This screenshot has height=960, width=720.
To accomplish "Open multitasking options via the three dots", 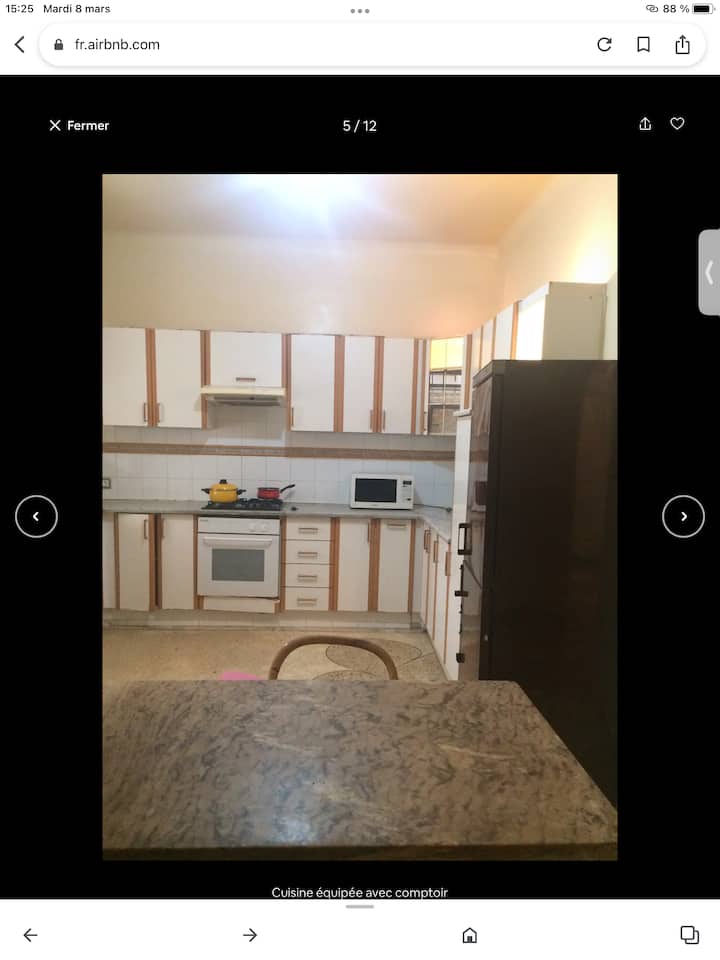I will [x=359, y=11].
